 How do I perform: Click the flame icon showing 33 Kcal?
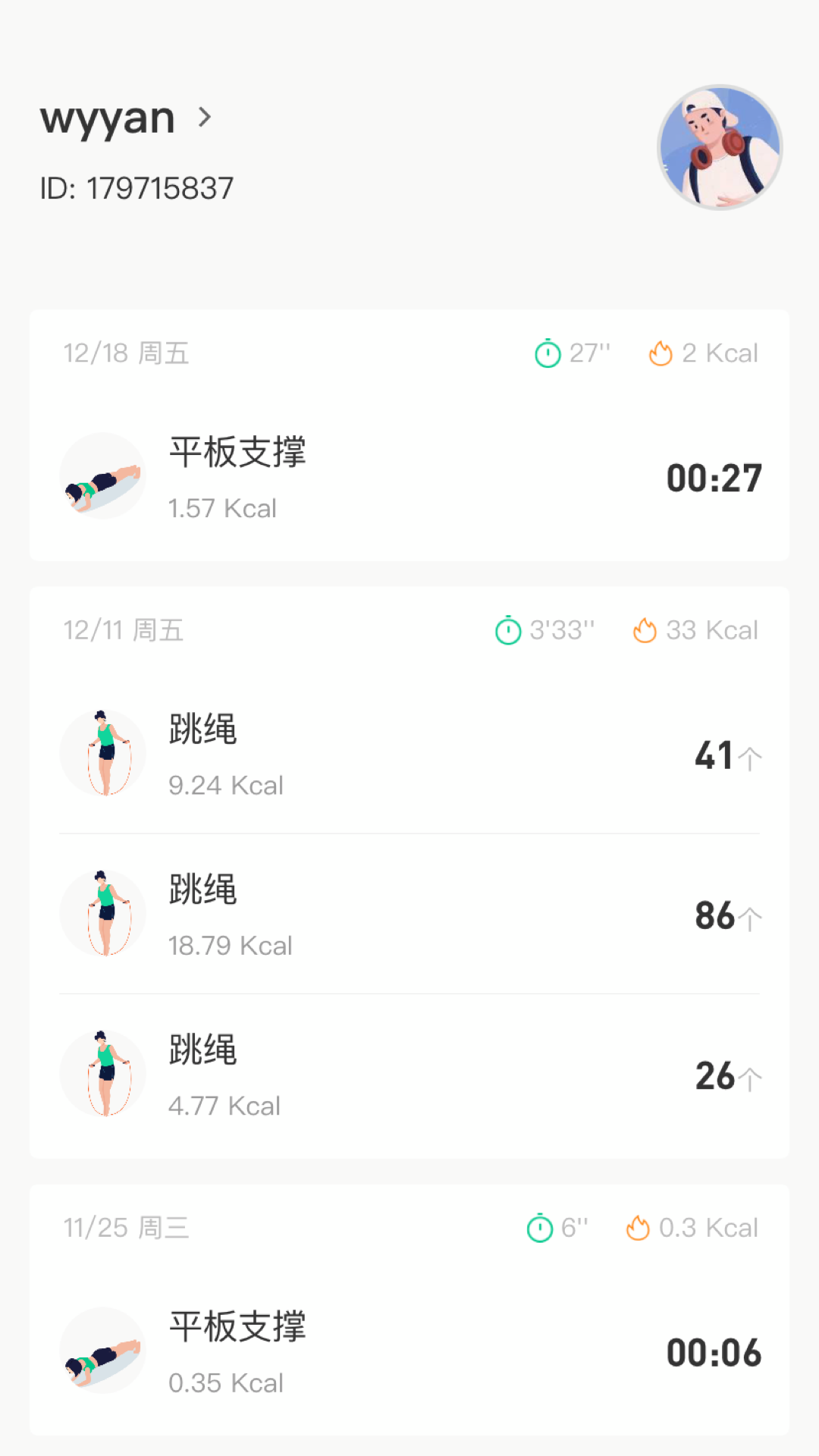pos(644,629)
